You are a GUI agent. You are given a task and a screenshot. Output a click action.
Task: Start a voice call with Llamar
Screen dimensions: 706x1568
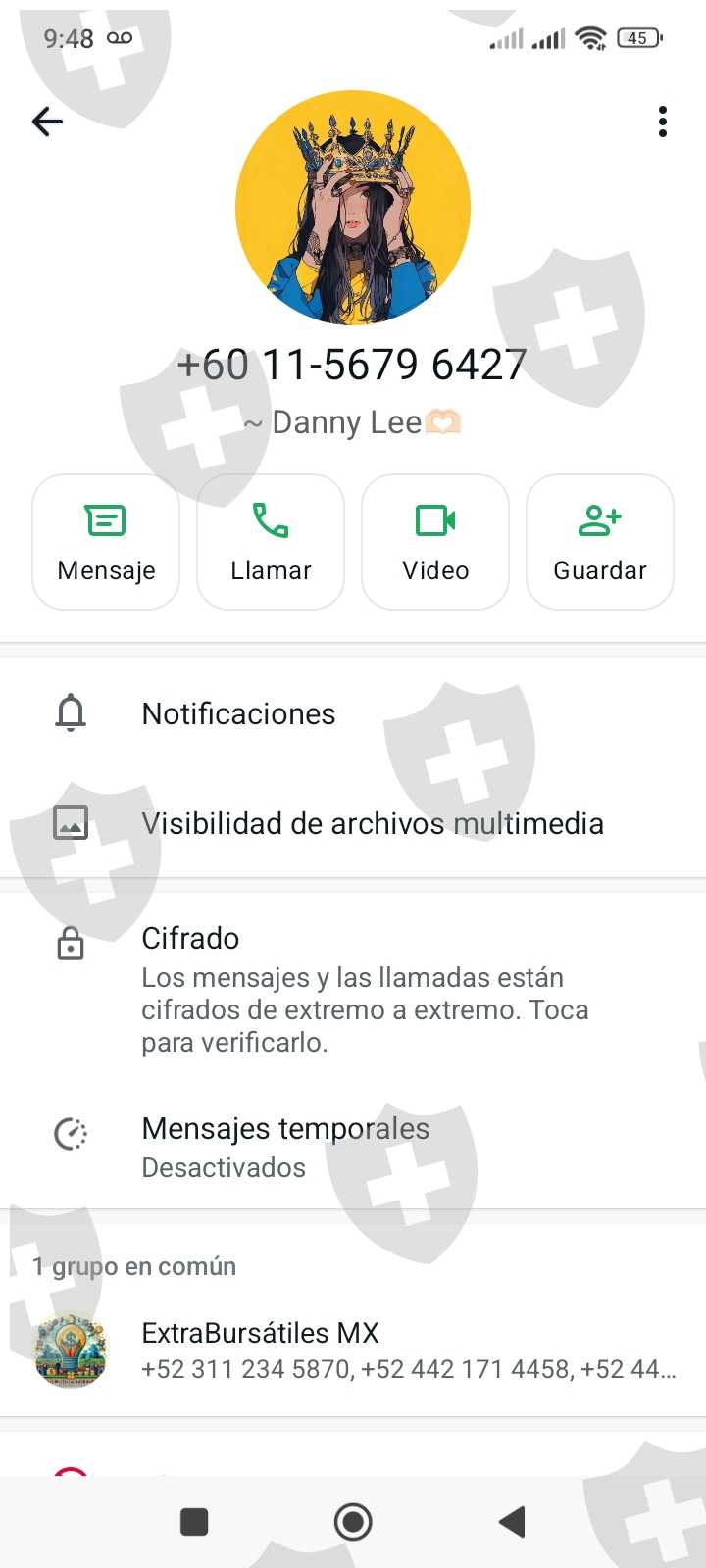tap(271, 542)
